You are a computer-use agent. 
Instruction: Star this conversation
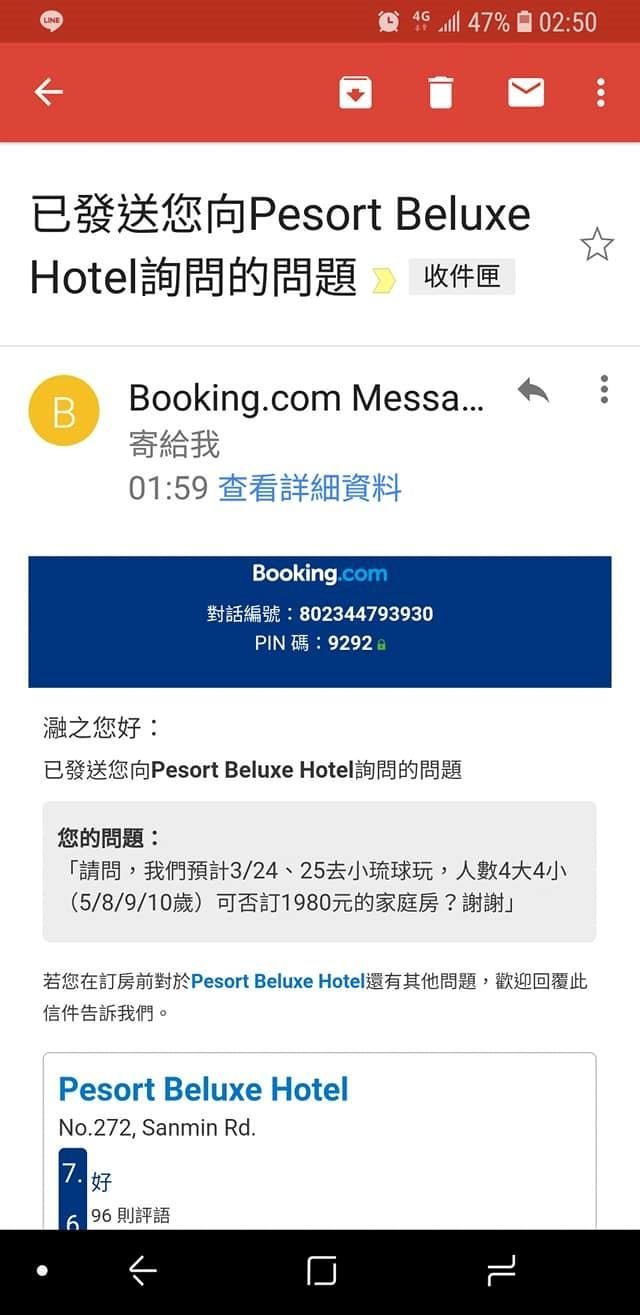coord(597,245)
